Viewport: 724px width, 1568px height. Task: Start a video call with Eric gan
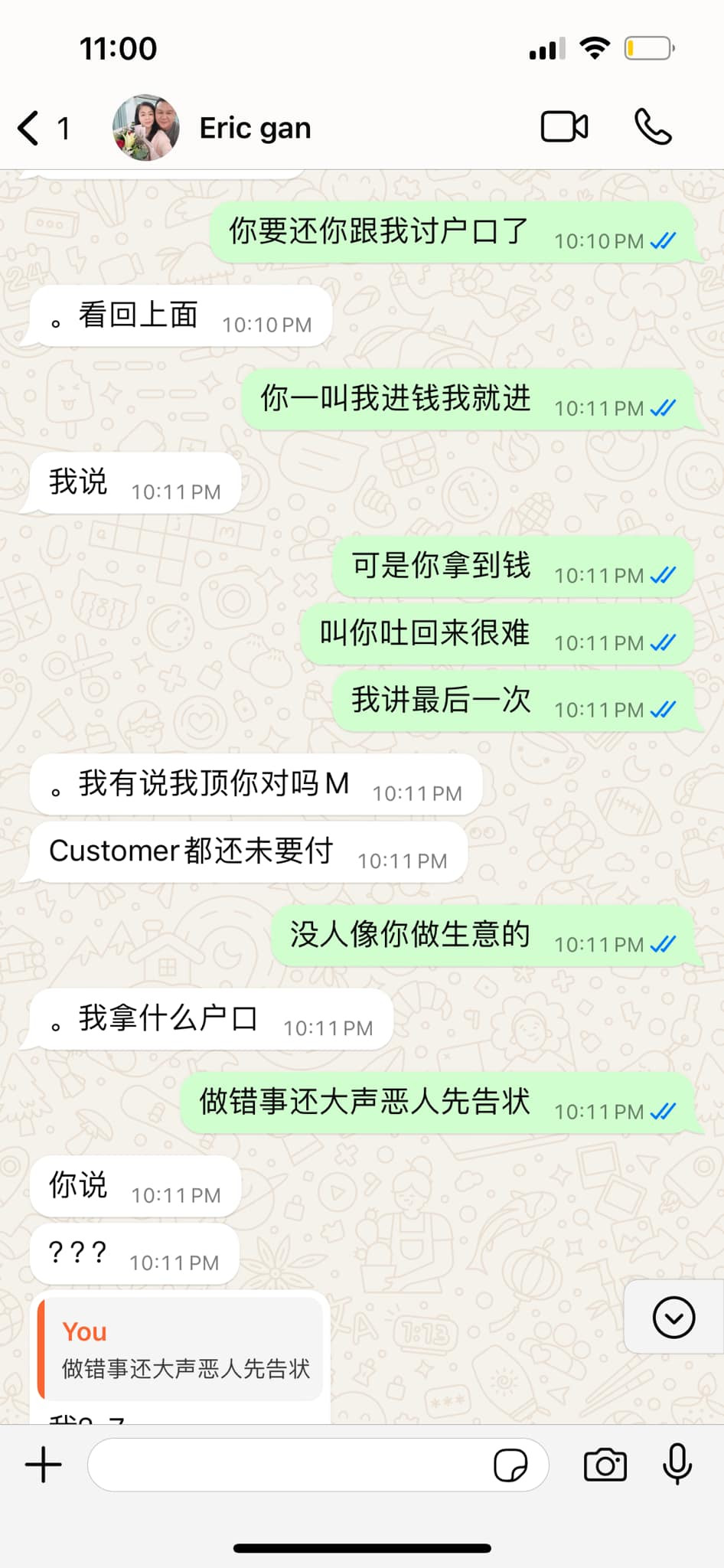pos(564,127)
